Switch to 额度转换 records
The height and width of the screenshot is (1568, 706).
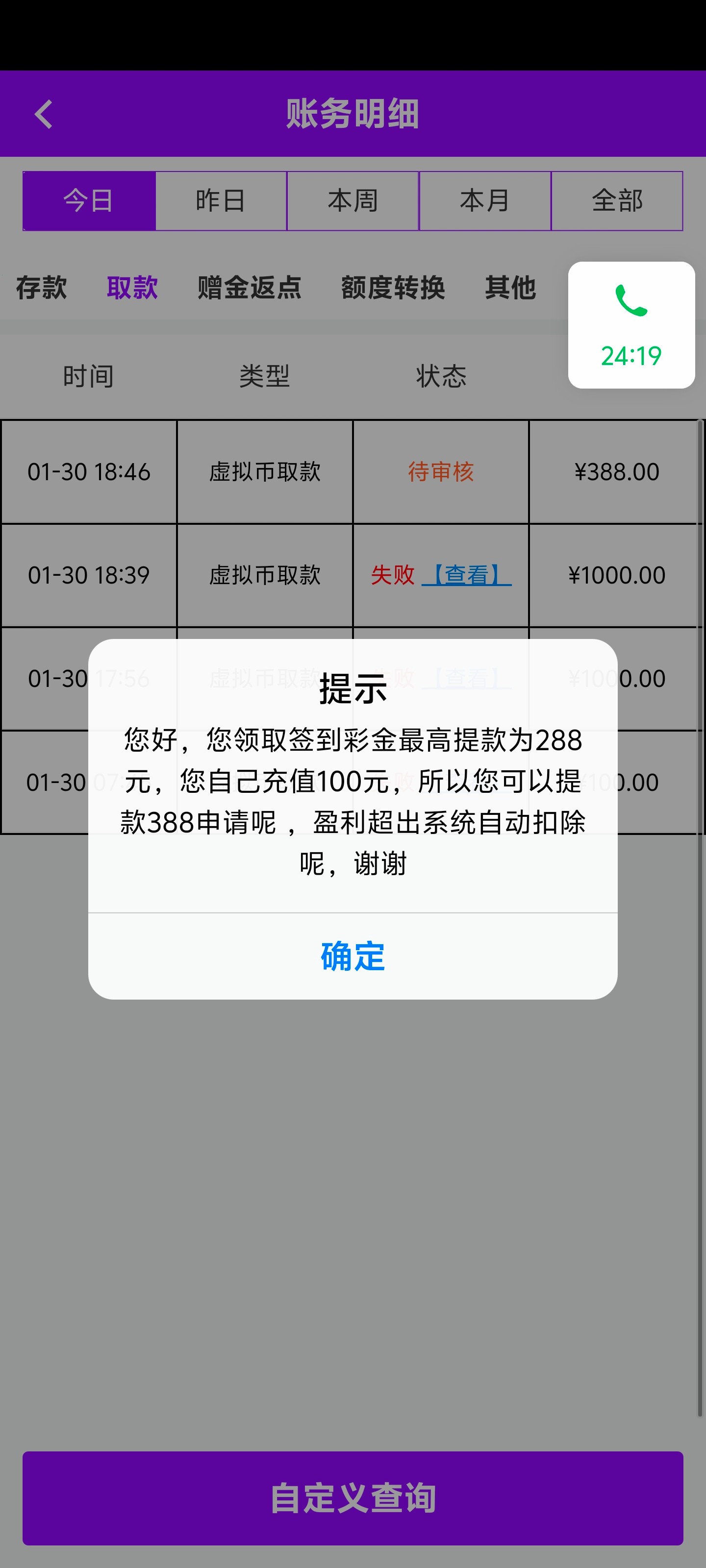click(x=393, y=287)
